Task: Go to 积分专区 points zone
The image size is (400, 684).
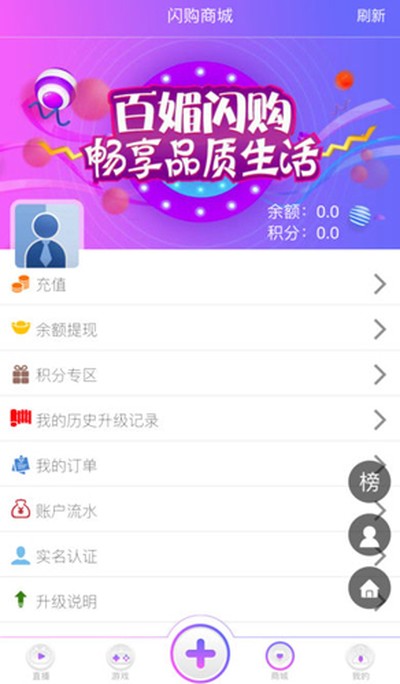Action: click(200, 375)
